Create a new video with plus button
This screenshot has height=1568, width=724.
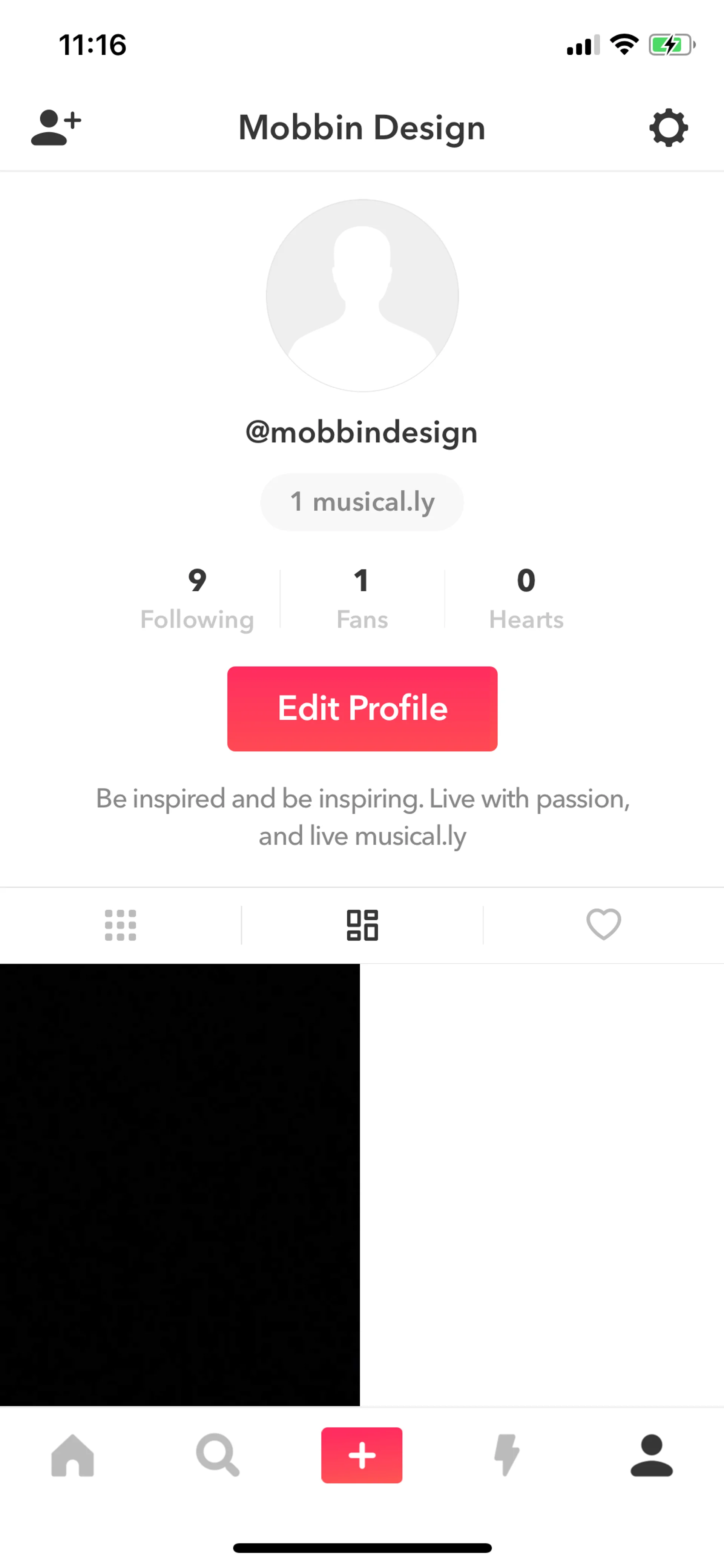click(x=362, y=1455)
